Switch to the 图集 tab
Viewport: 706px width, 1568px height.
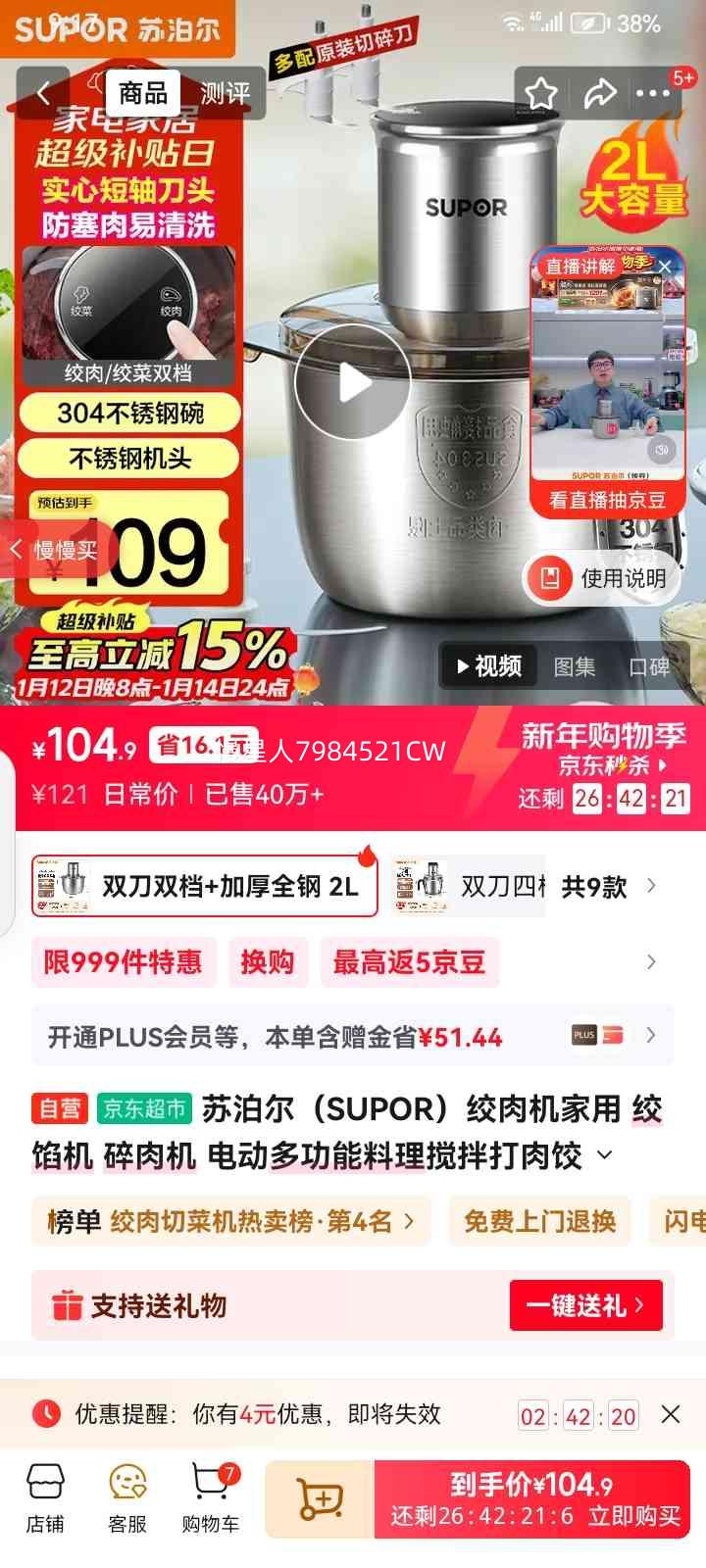(578, 667)
